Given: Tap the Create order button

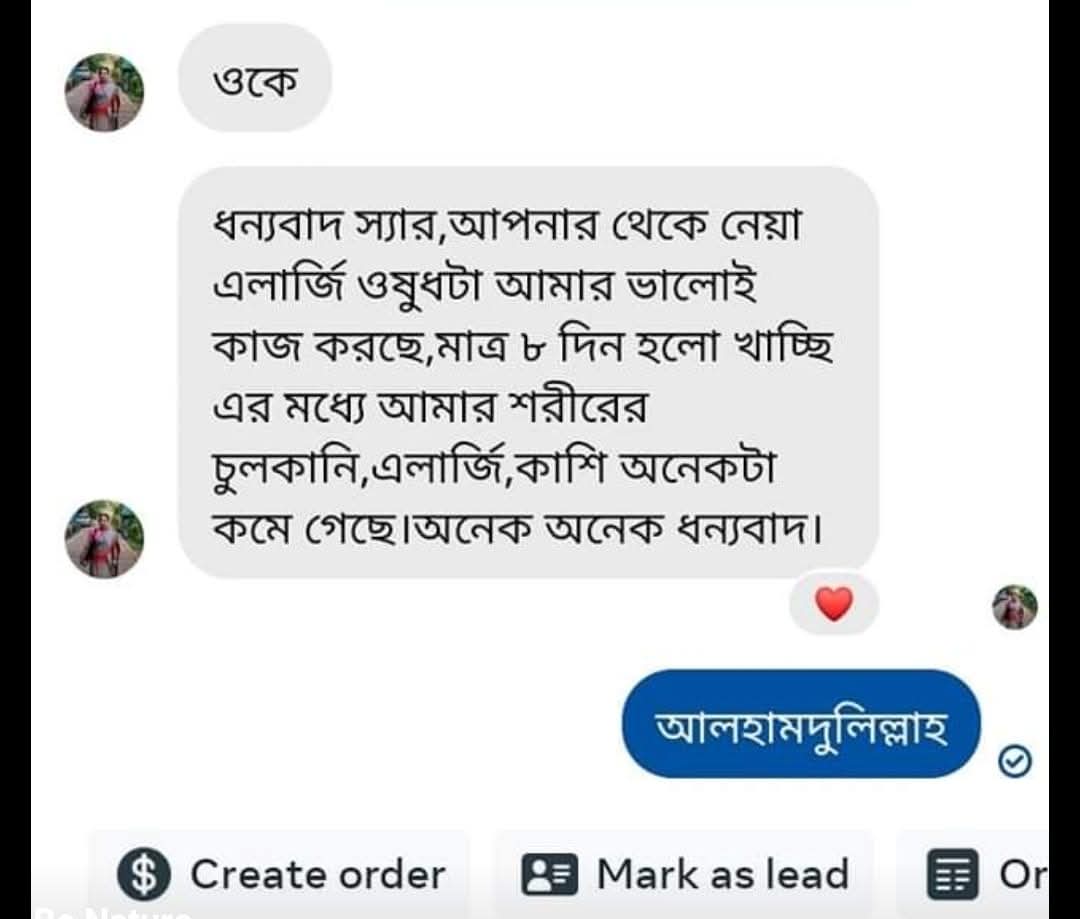Looking at the screenshot, I should click(281, 874).
